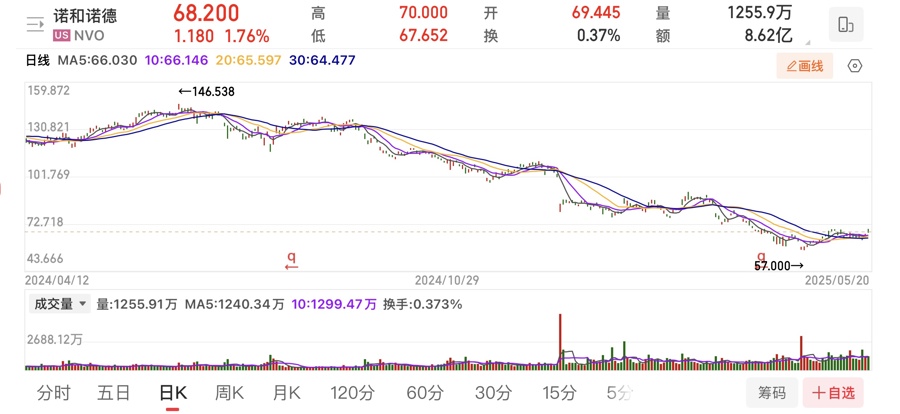
Task: Switch to the 五日 tab
Action: coord(114,393)
